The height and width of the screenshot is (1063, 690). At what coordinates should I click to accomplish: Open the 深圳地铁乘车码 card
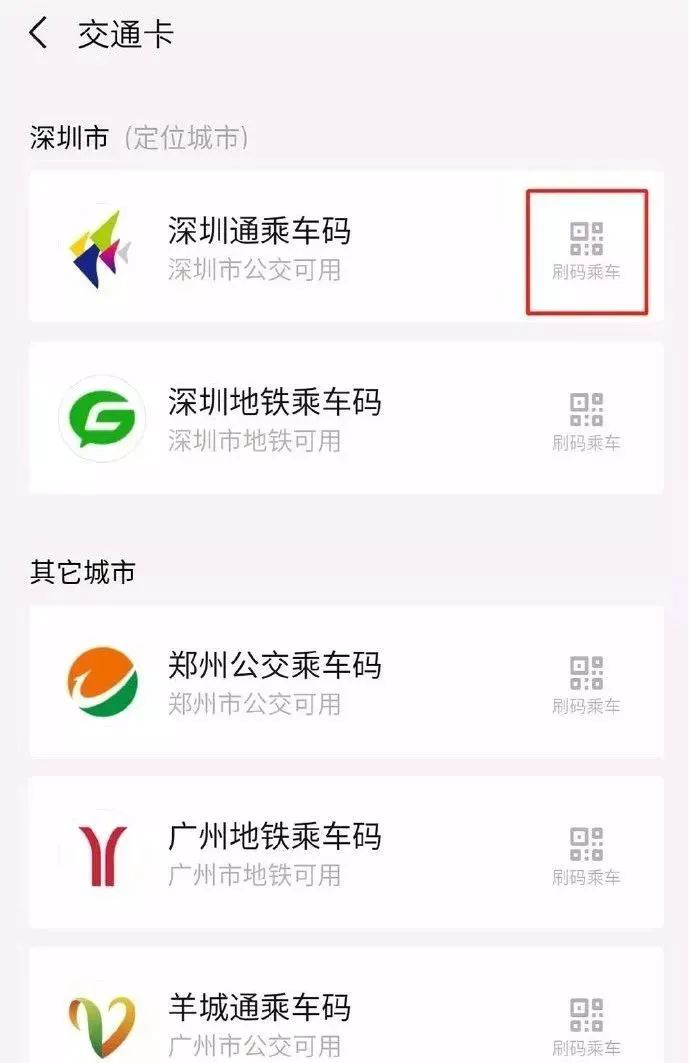point(275,418)
